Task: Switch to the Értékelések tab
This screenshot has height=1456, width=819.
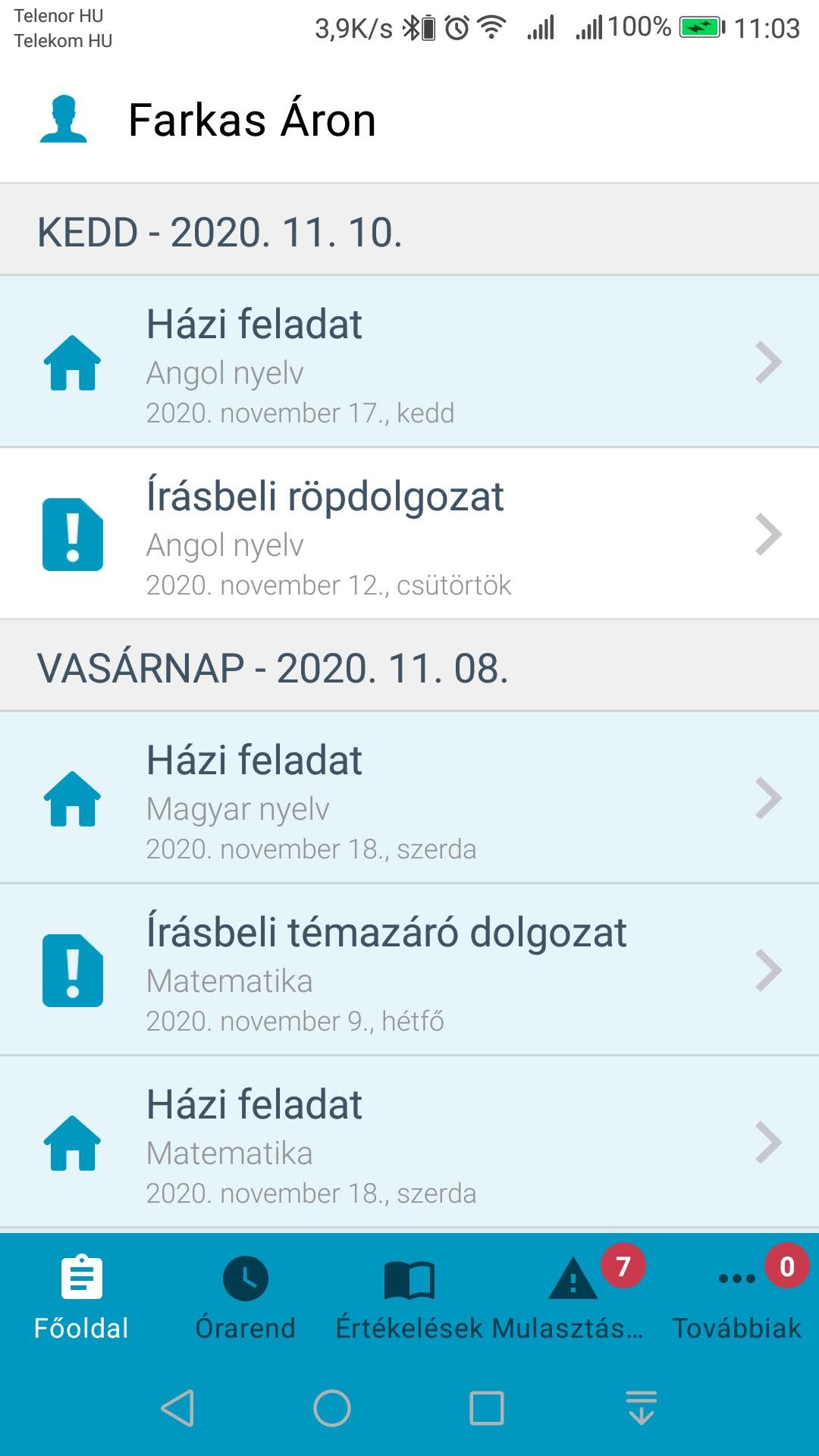Action: coord(409,1298)
